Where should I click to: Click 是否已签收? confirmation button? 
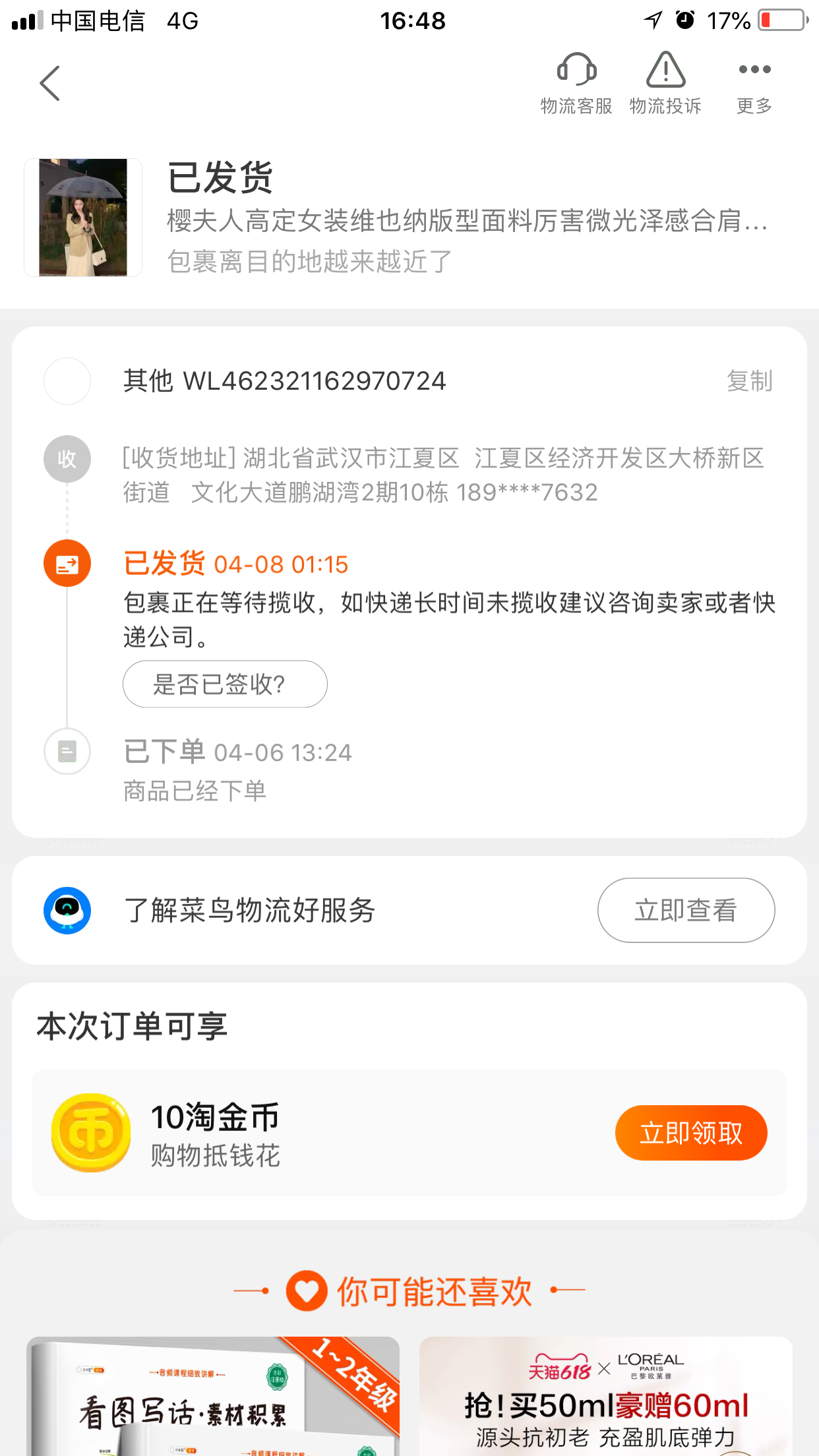click(224, 684)
